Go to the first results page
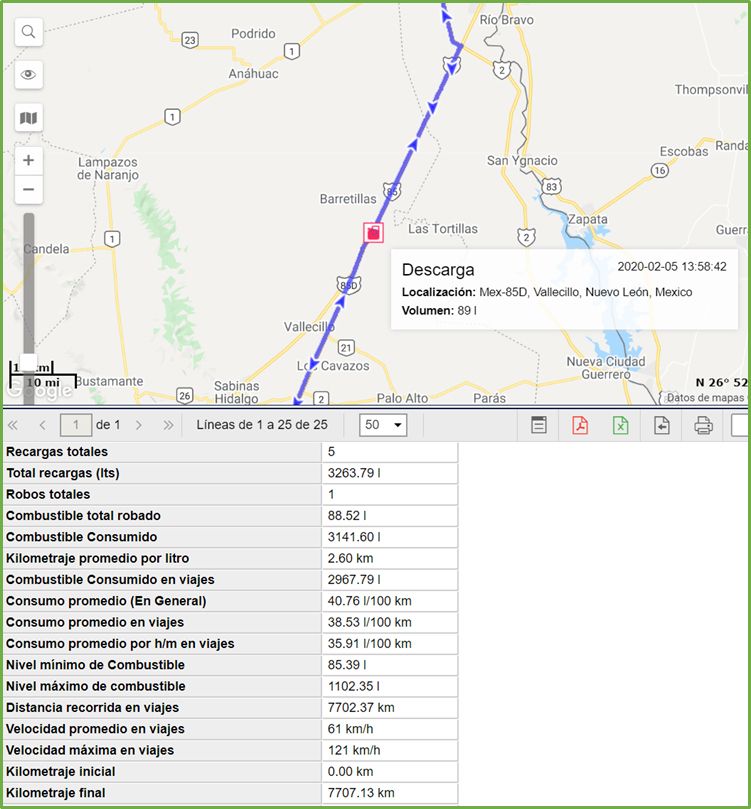Viewport: 751px width, 809px height. pos(14,425)
